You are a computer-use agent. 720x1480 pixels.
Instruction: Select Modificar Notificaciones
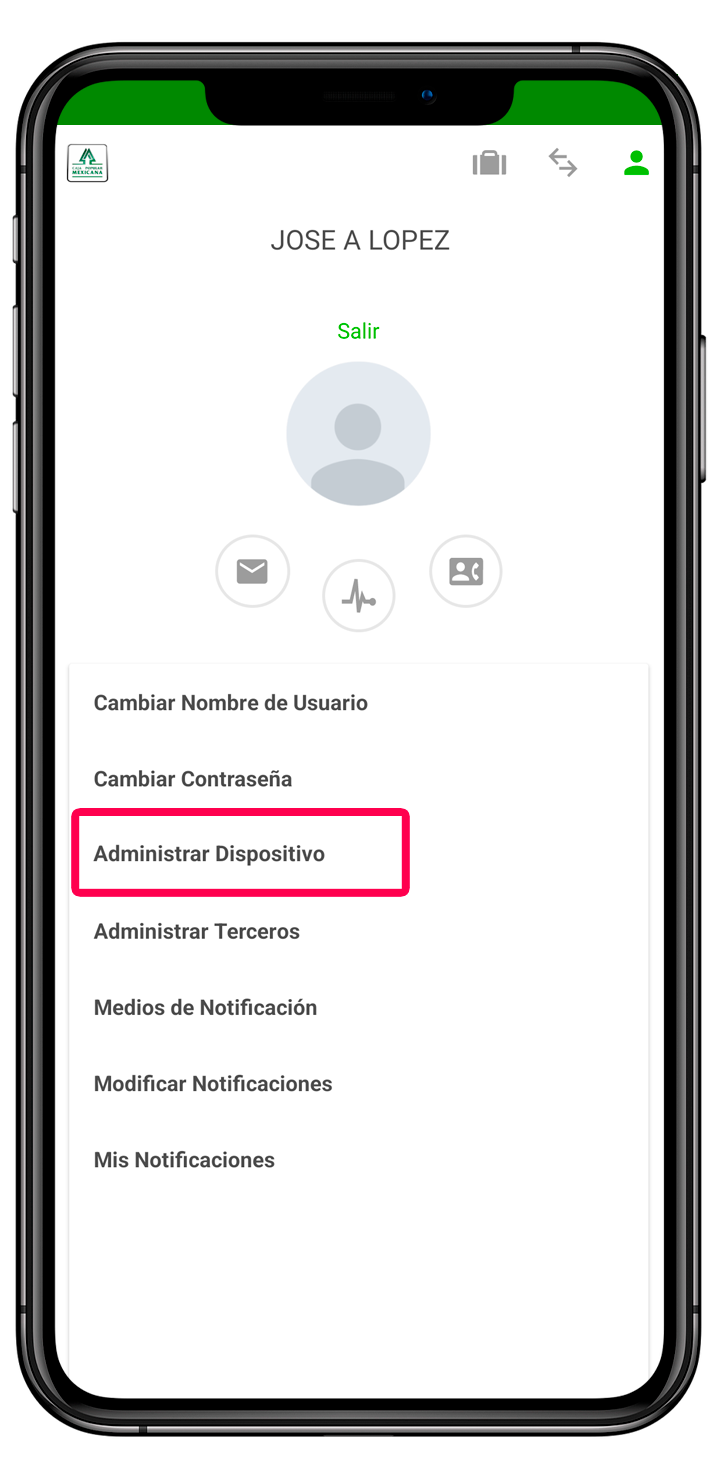(213, 1083)
